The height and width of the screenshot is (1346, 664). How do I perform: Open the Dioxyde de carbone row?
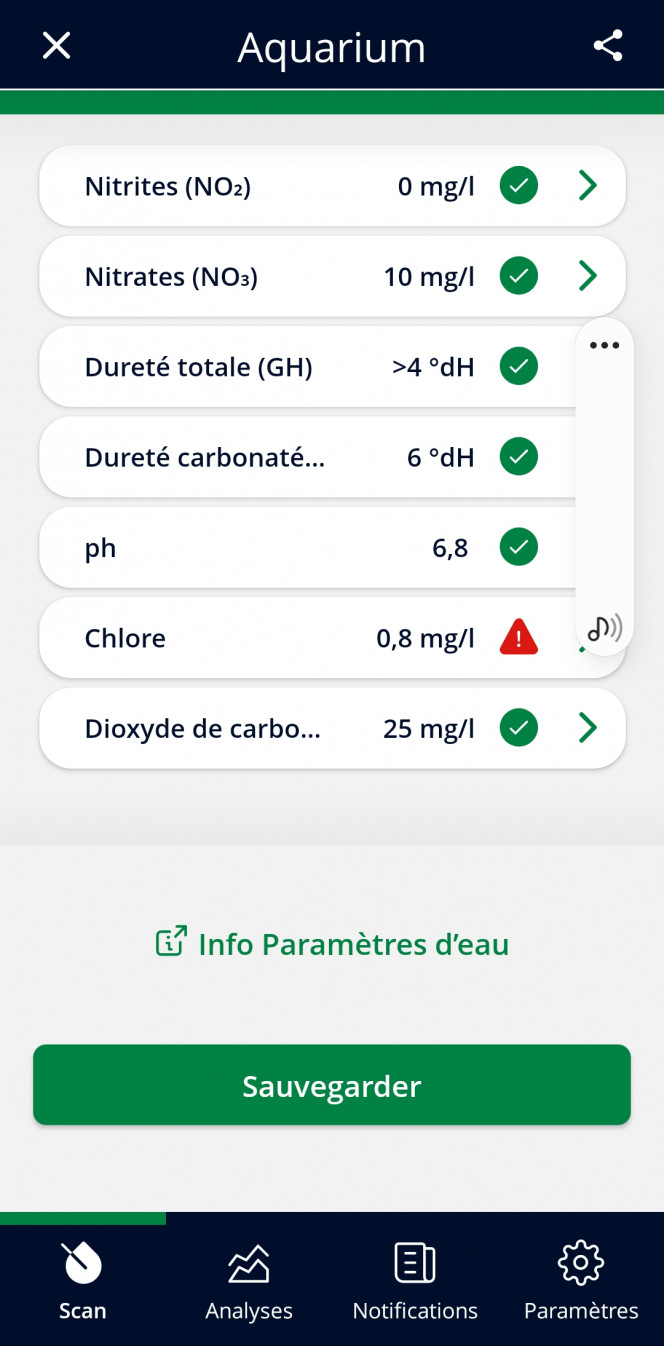pyautogui.click(x=332, y=728)
